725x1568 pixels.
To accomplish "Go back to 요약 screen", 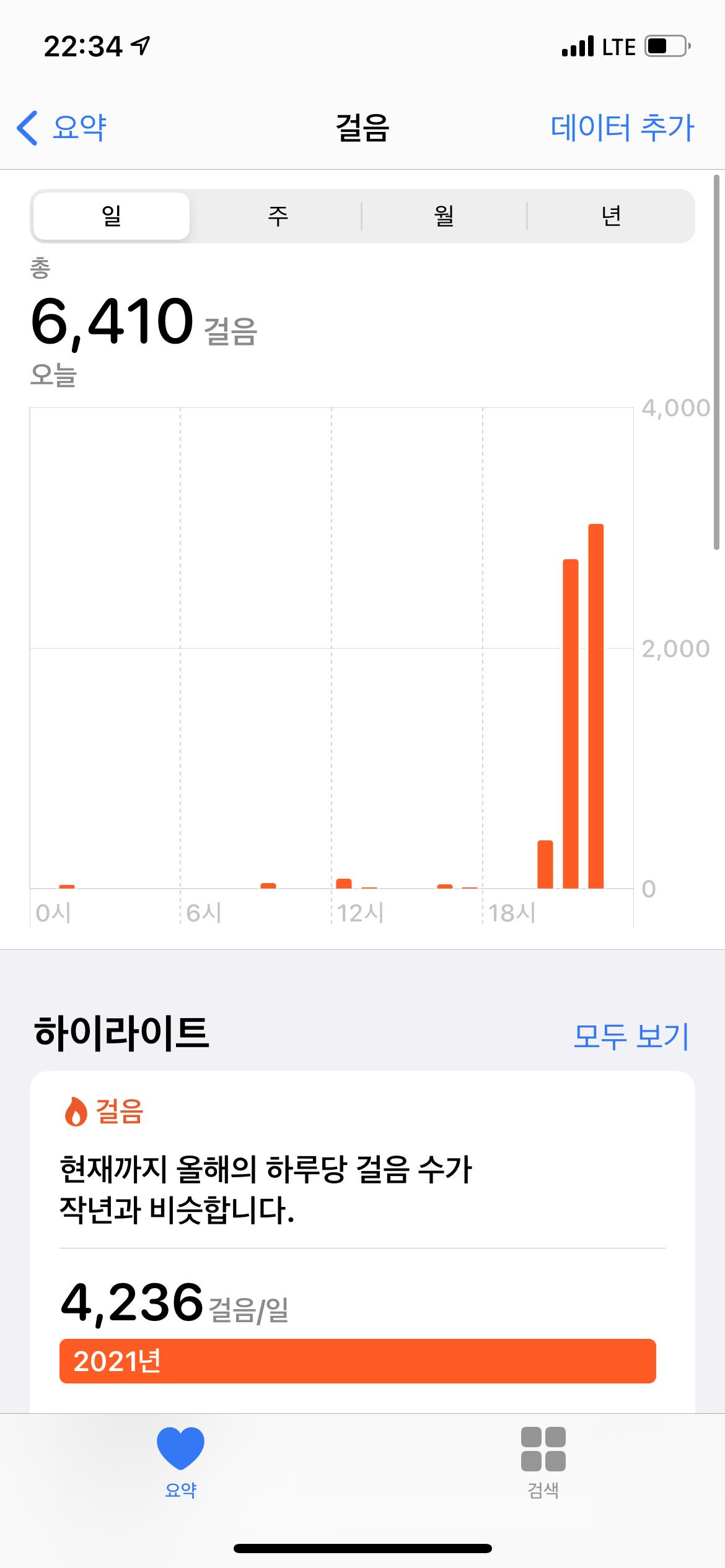I will 62,128.
